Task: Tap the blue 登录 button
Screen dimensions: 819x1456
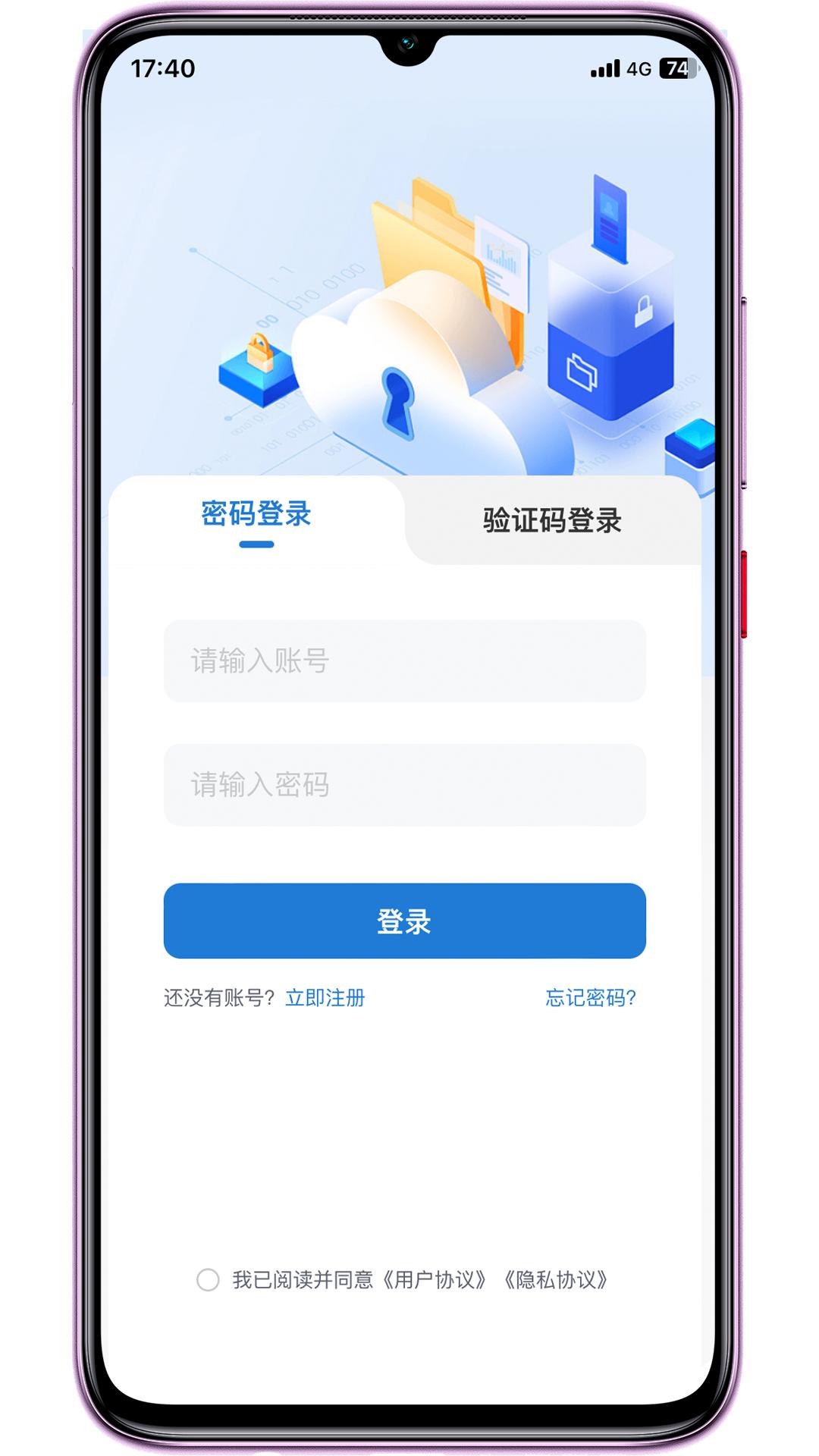Action: click(404, 921)
